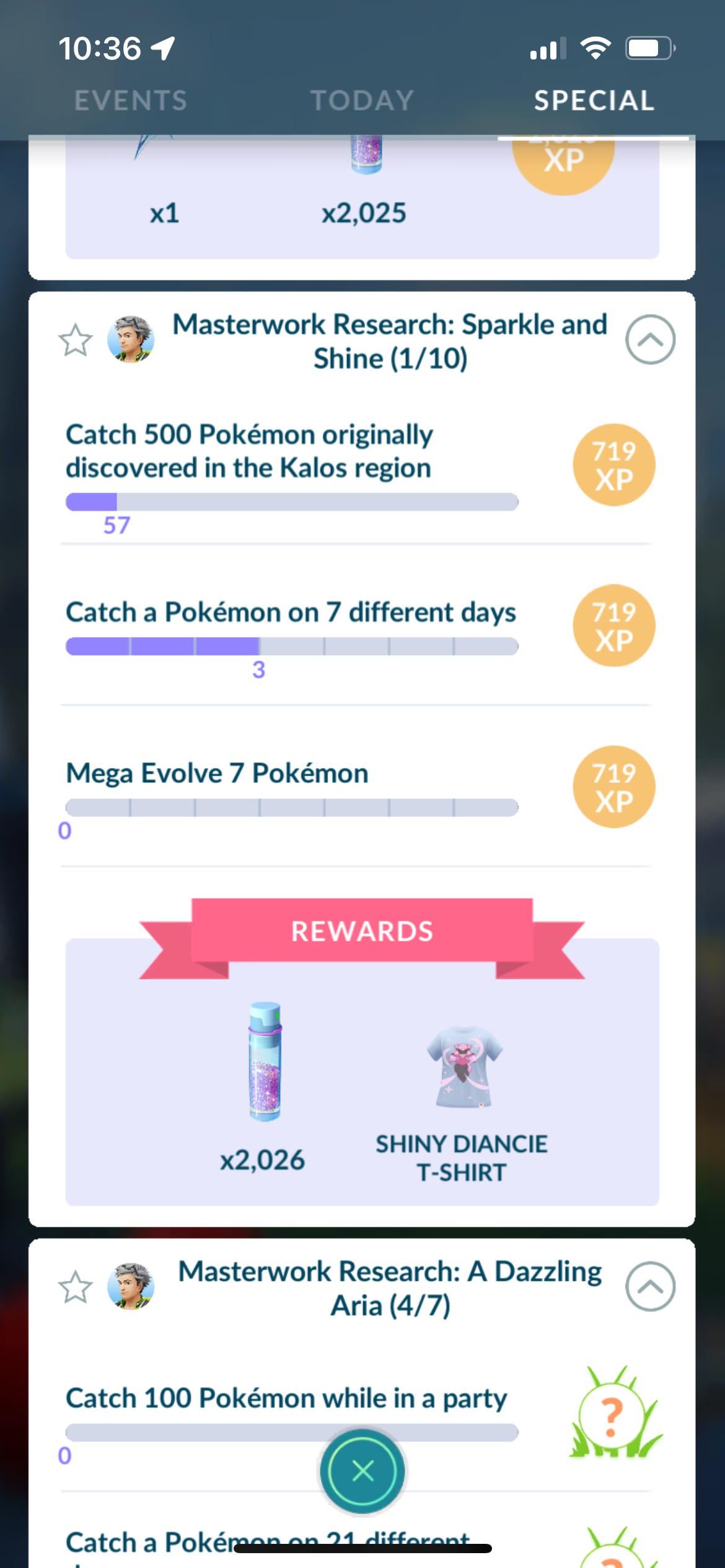This screenshot has height=1568, width=725.
Task: Favorite the Sparkle and Shine research
Action: [x=75, y=340]
